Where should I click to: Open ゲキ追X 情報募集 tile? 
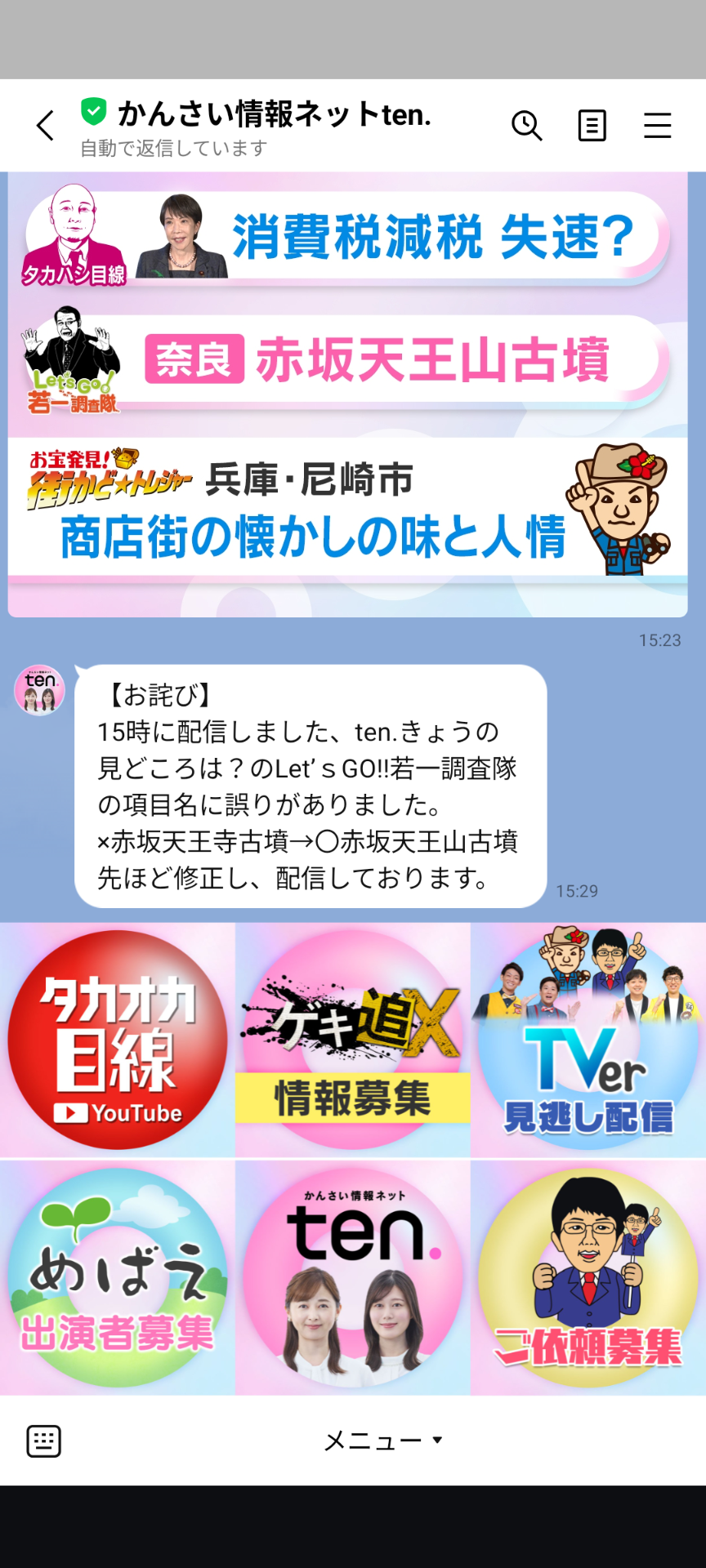pos(353,1040)
